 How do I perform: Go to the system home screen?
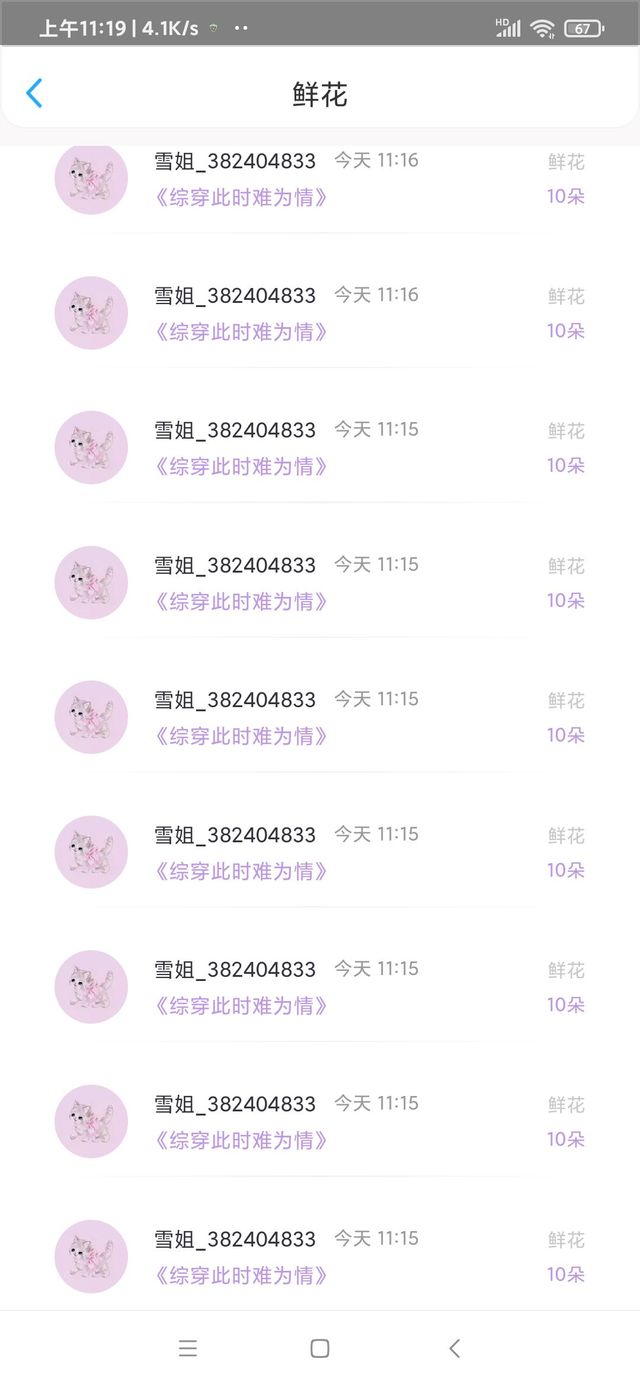click(x=320, y=1348)
